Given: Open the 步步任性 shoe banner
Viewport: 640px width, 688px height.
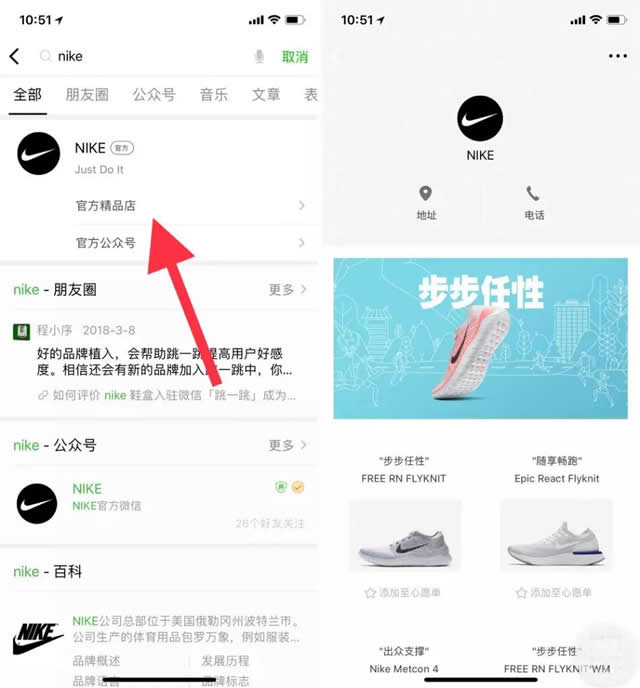Looking at the screenshot, I should [481, 338].
